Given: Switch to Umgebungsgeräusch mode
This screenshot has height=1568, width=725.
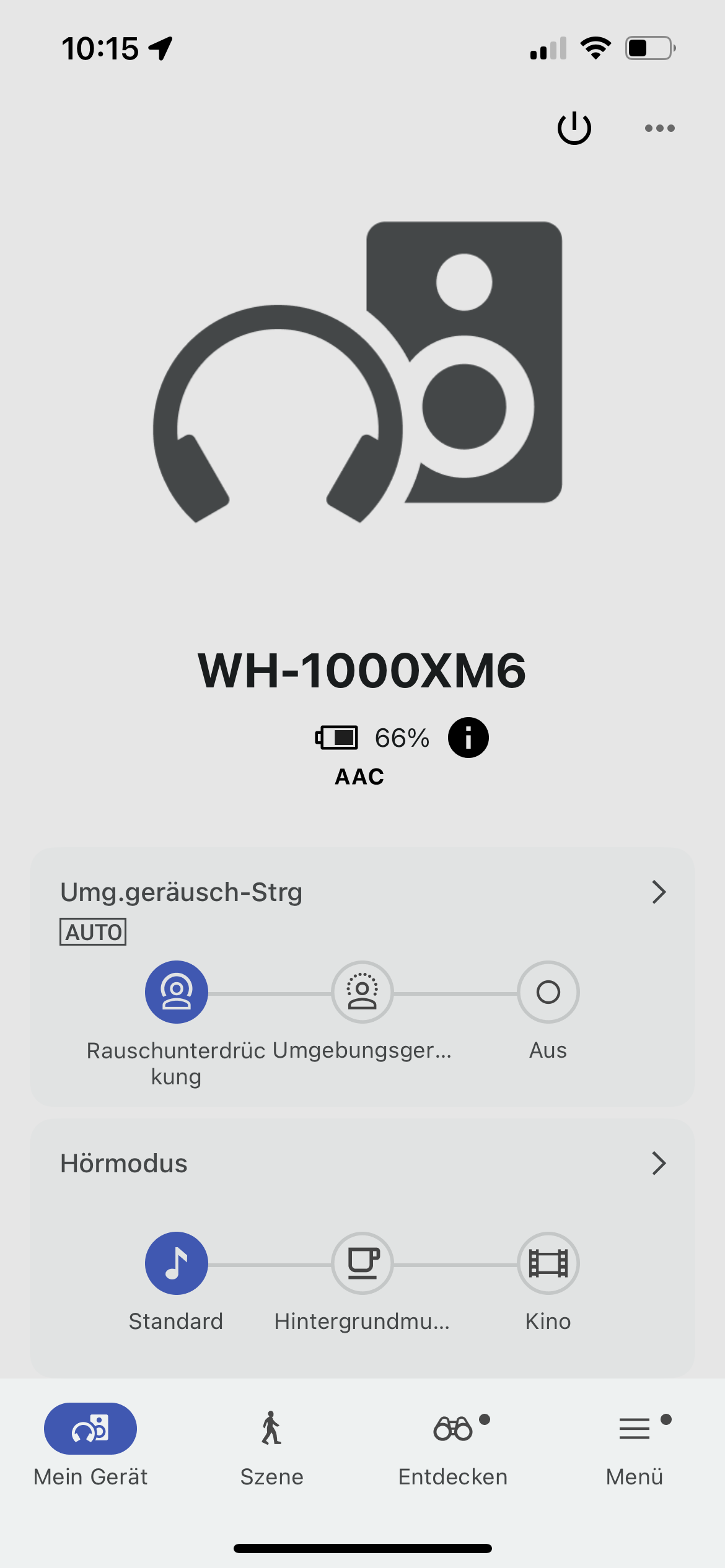Looking at the screenshot, I should point(362,992).
